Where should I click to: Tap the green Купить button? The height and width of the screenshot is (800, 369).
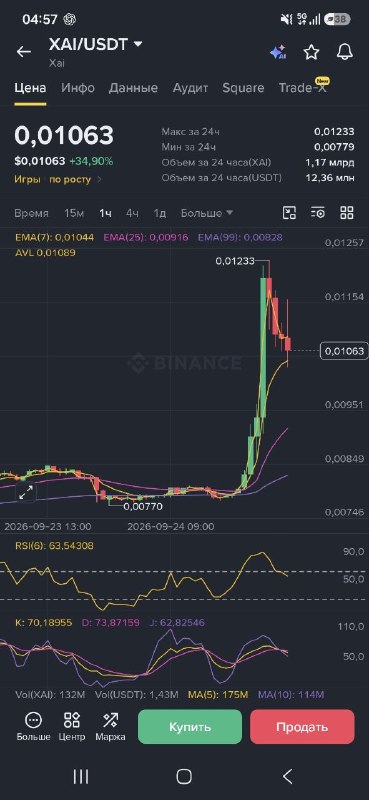pos(190,727)
